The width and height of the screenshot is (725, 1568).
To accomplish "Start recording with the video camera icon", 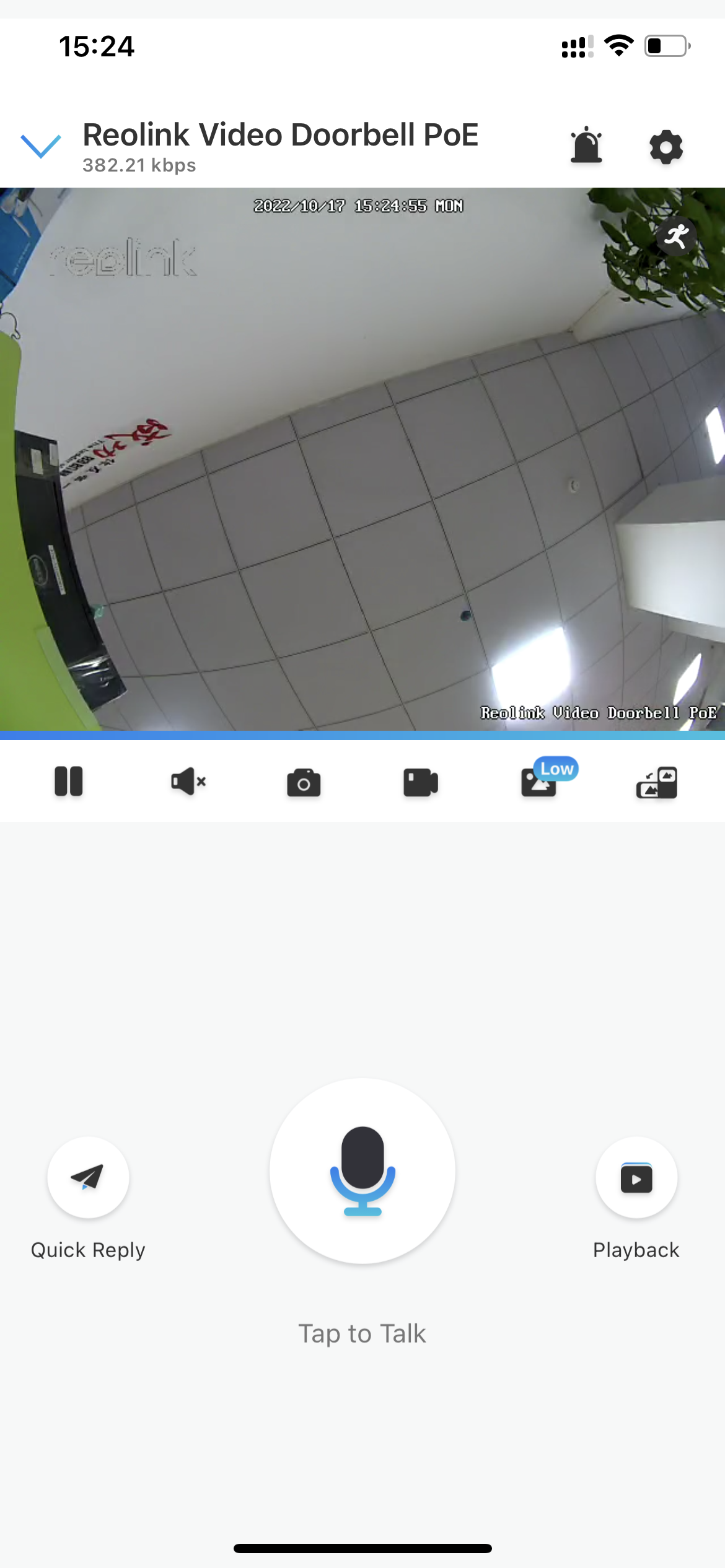I will pos(421,783).
